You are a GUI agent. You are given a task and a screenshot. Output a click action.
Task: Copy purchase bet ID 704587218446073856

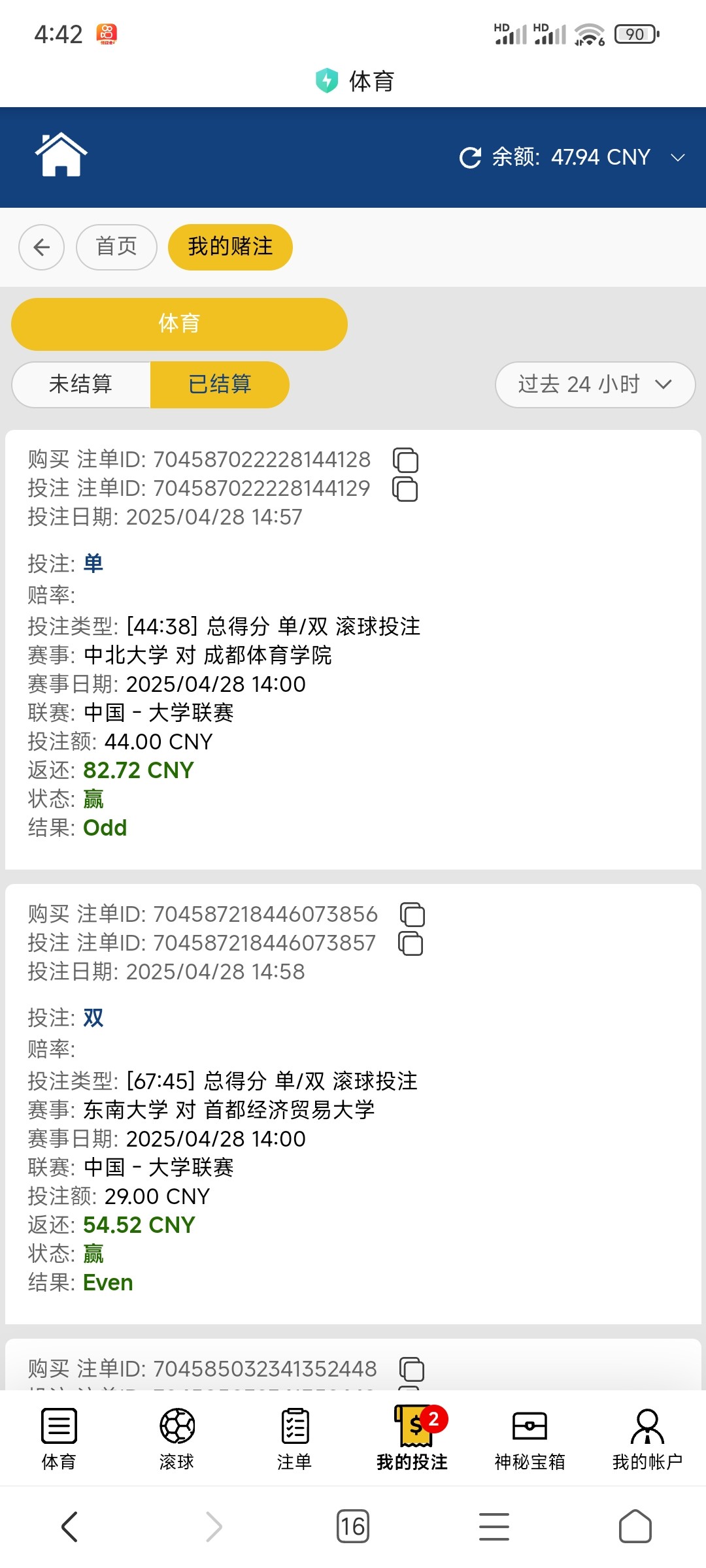412,915
